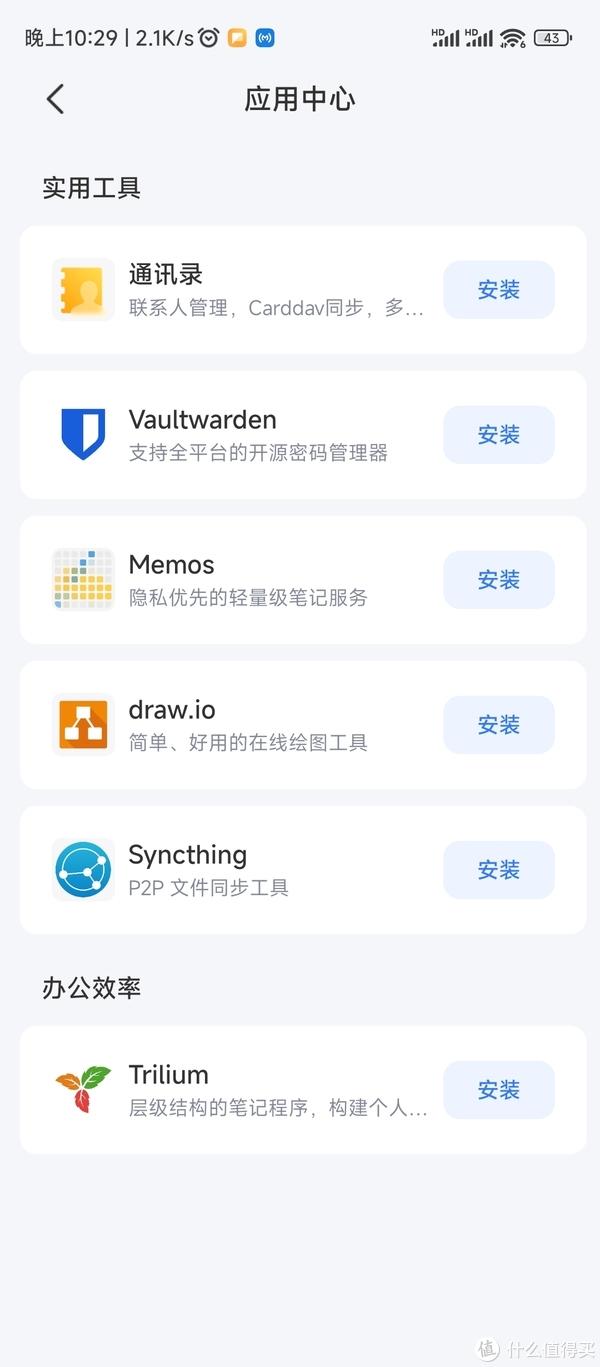Install the 通讯录 app

(x=499, y=290)
